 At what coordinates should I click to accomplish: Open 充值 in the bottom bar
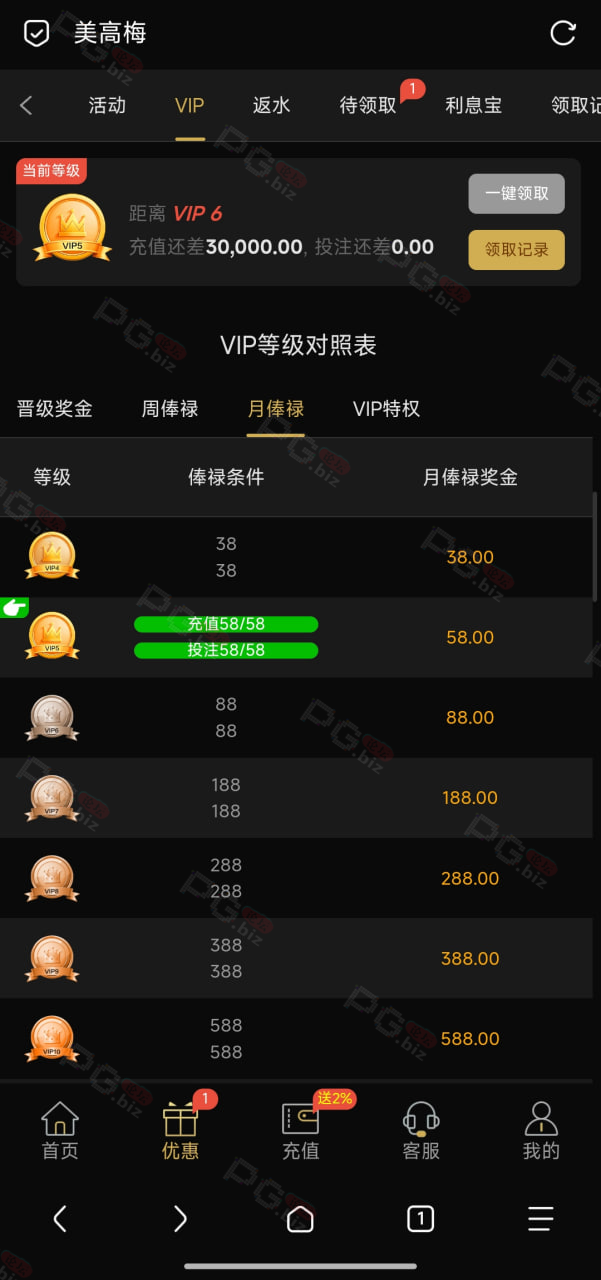(x=300, y=1131)
